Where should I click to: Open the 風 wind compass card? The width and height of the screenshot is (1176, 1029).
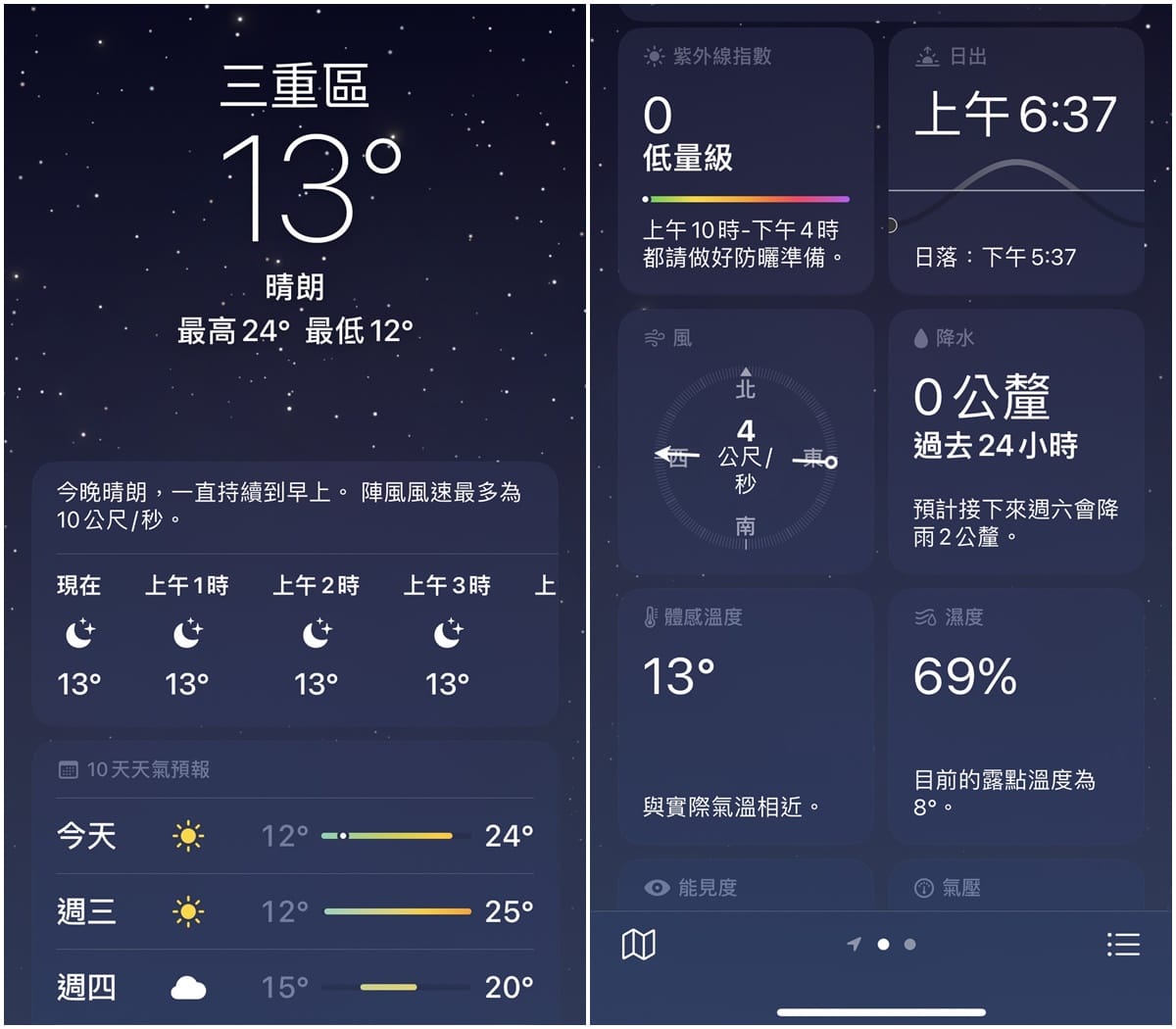pyautogui.click(x=746, y=442)
